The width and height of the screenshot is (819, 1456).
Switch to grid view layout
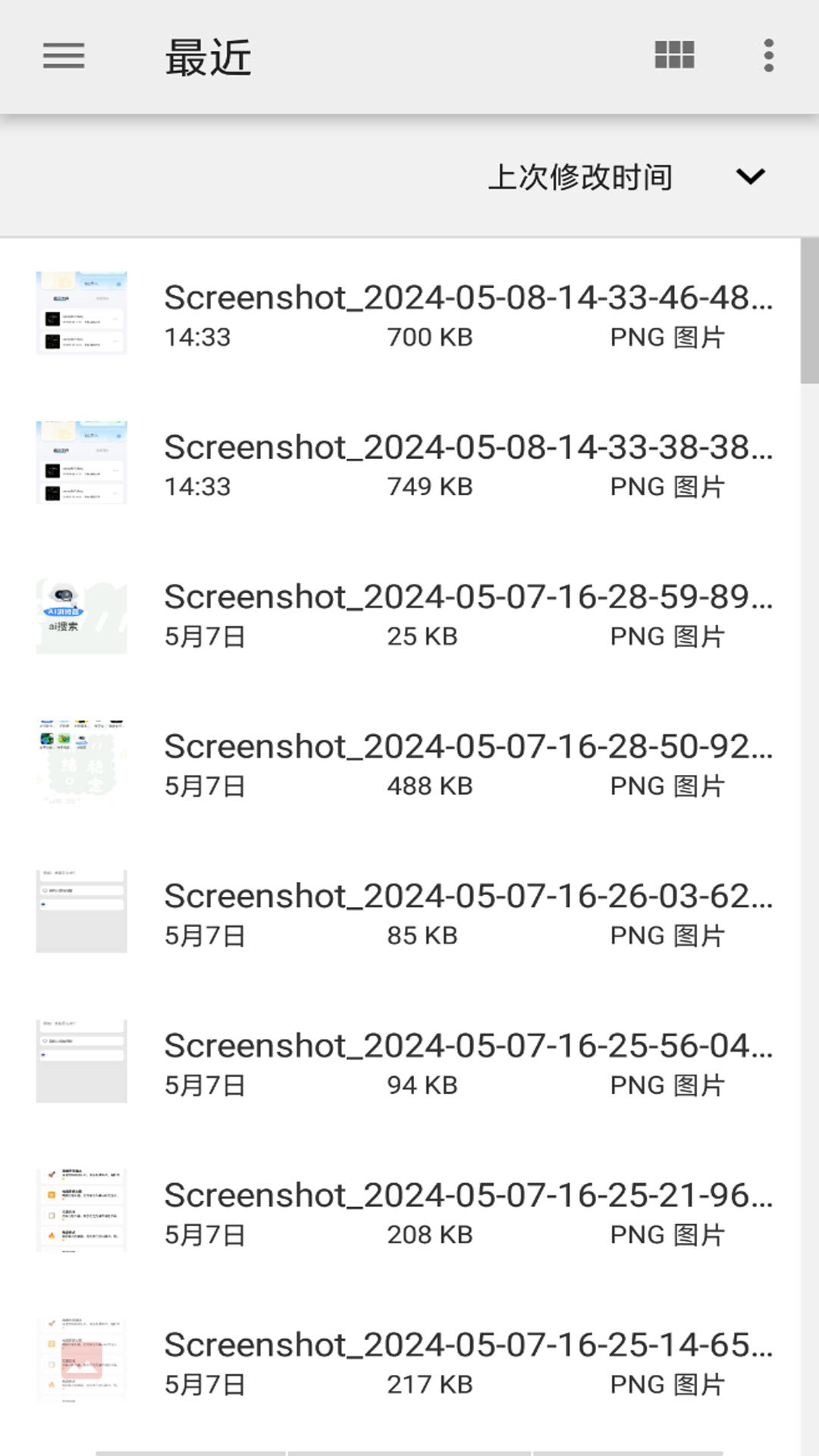[674, 56]
